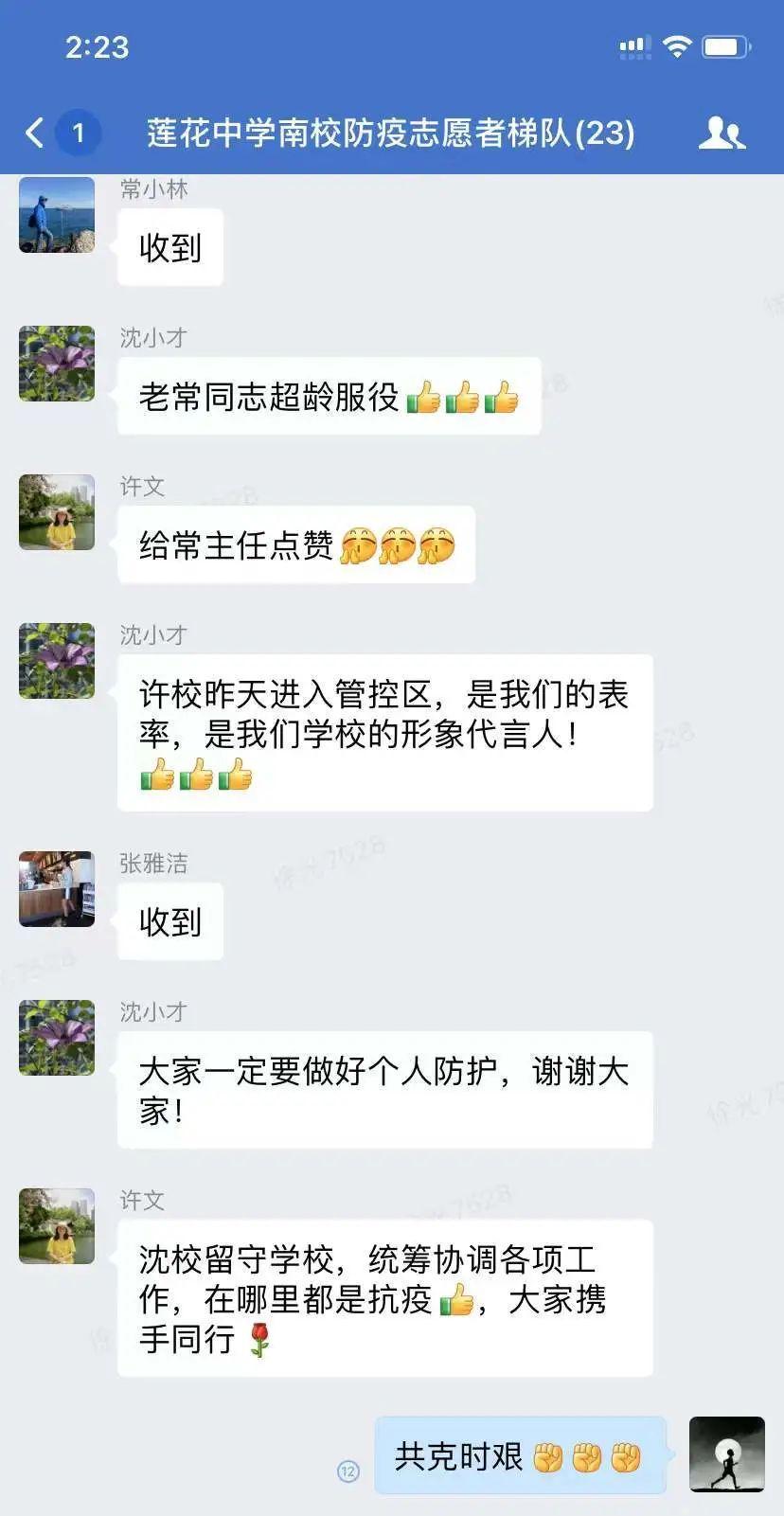Screen dimensions: 784x1516
Task: Tap 沈小才's avatar beside 老常同志超龄服役
Action: (57, 364)
